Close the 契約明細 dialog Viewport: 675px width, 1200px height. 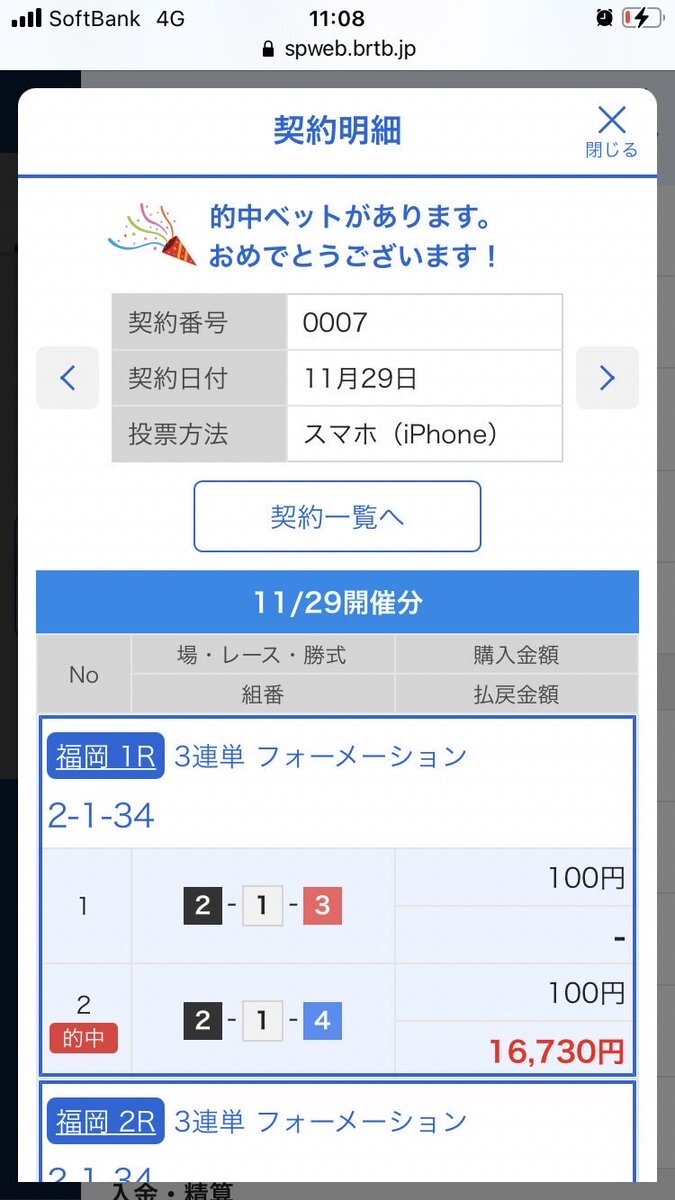coord(611,131)
